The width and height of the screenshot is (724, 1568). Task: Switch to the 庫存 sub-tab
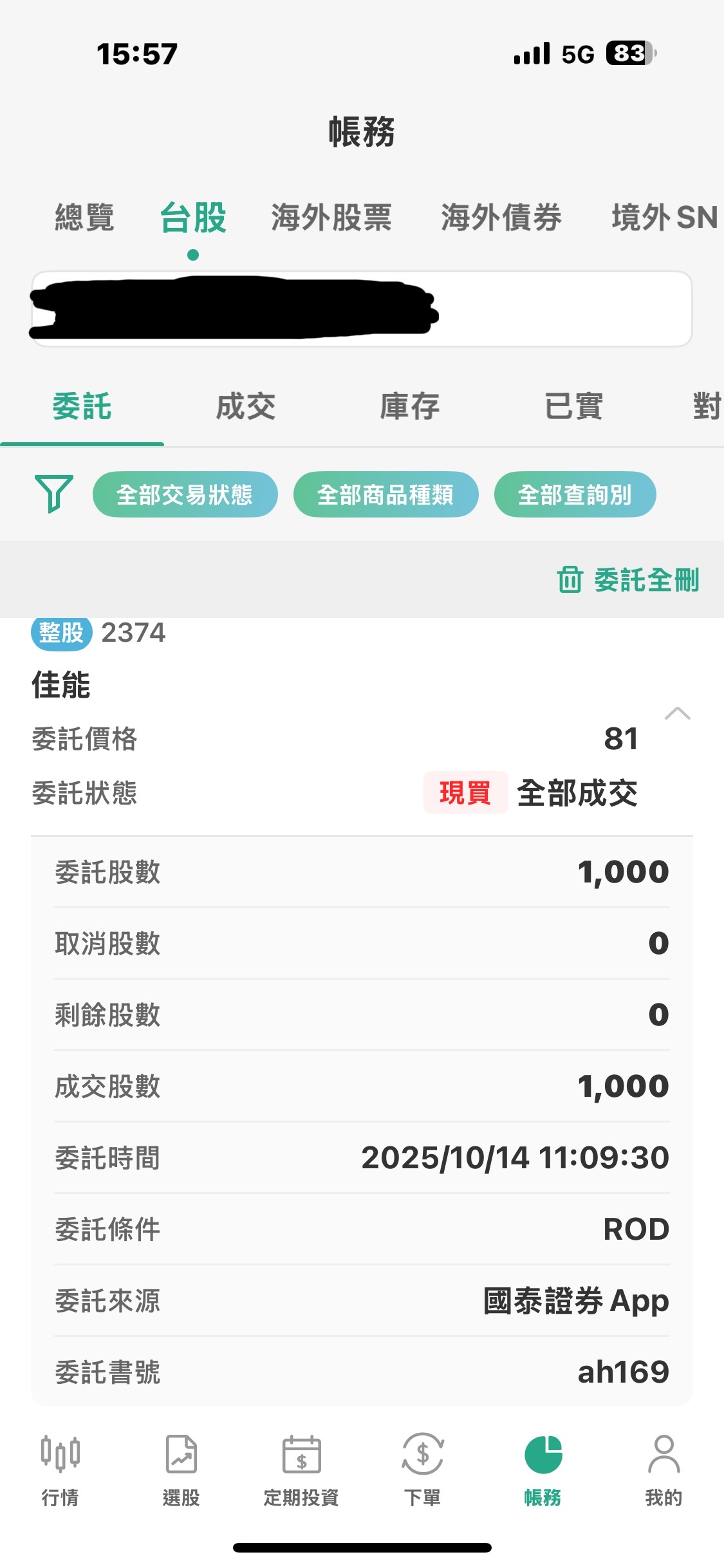pyautogui.click(x=410, y=407)
